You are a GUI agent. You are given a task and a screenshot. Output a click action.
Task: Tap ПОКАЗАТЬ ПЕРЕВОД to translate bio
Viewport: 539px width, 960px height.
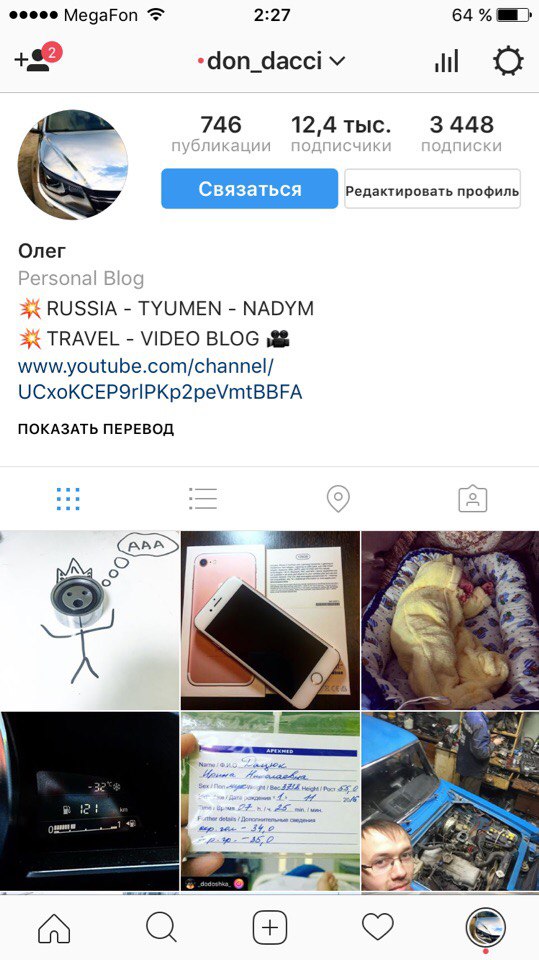pyautogui.click(x=96, y=429)
